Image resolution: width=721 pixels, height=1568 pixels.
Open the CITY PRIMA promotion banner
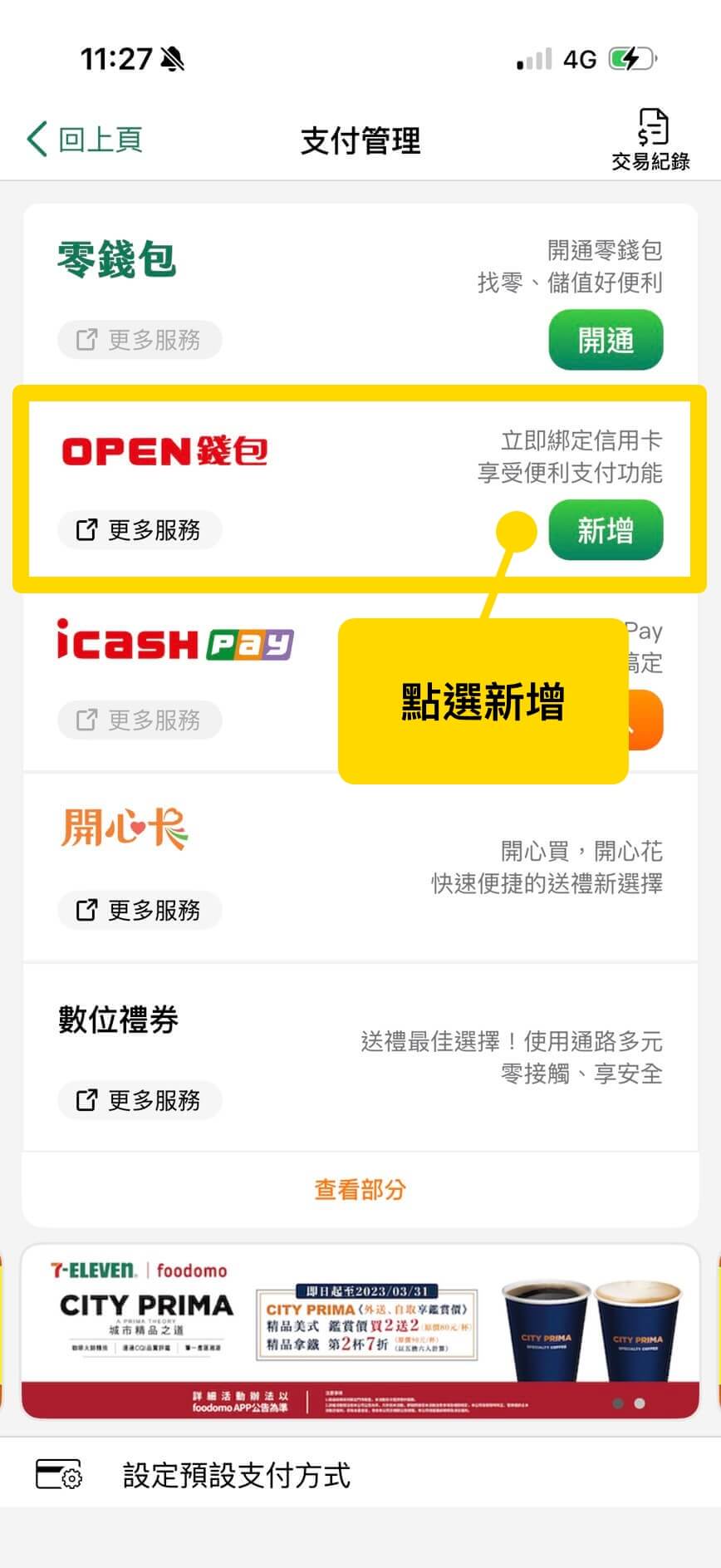360,1331
